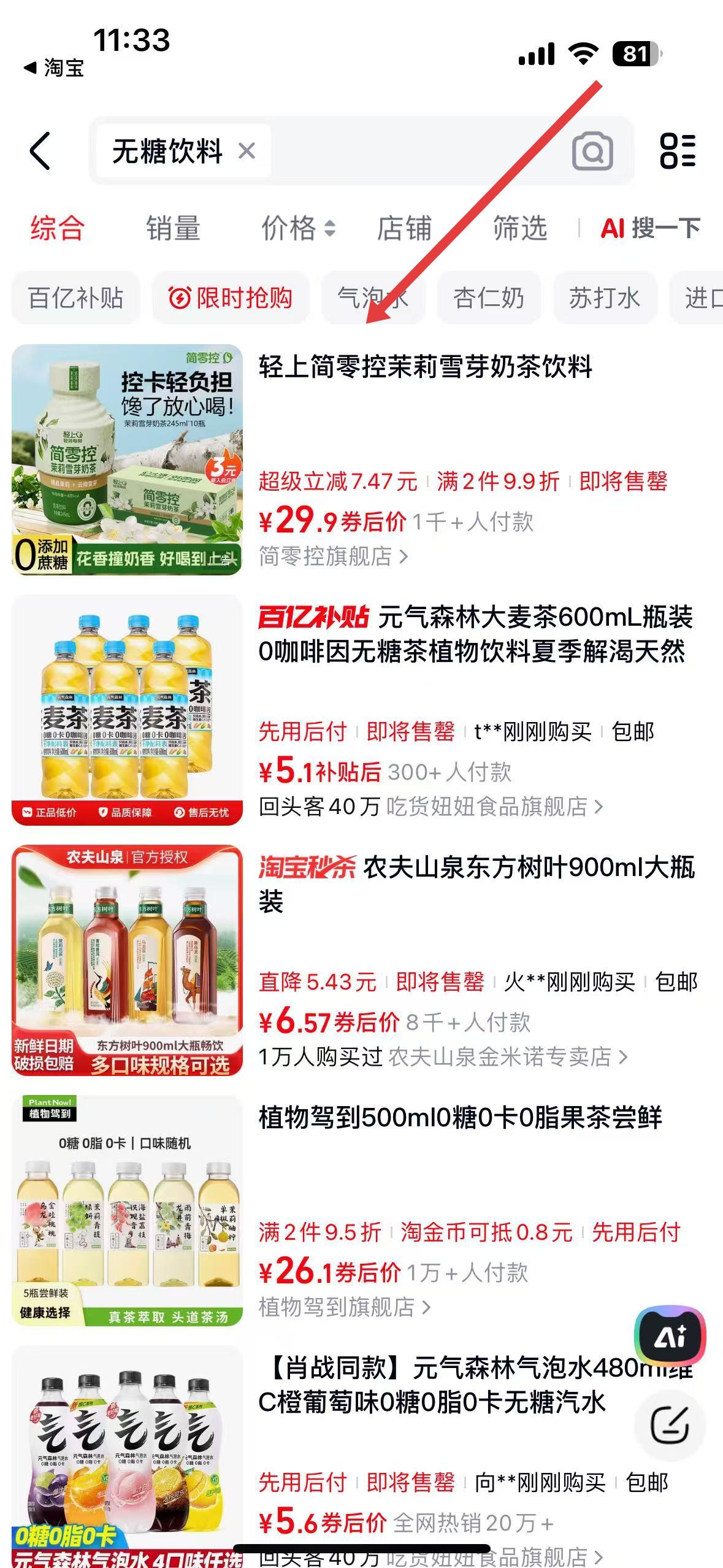Apply the 百亿补贴 filter chip
The height and width of the screenshot is (1568, 723).
76,298
